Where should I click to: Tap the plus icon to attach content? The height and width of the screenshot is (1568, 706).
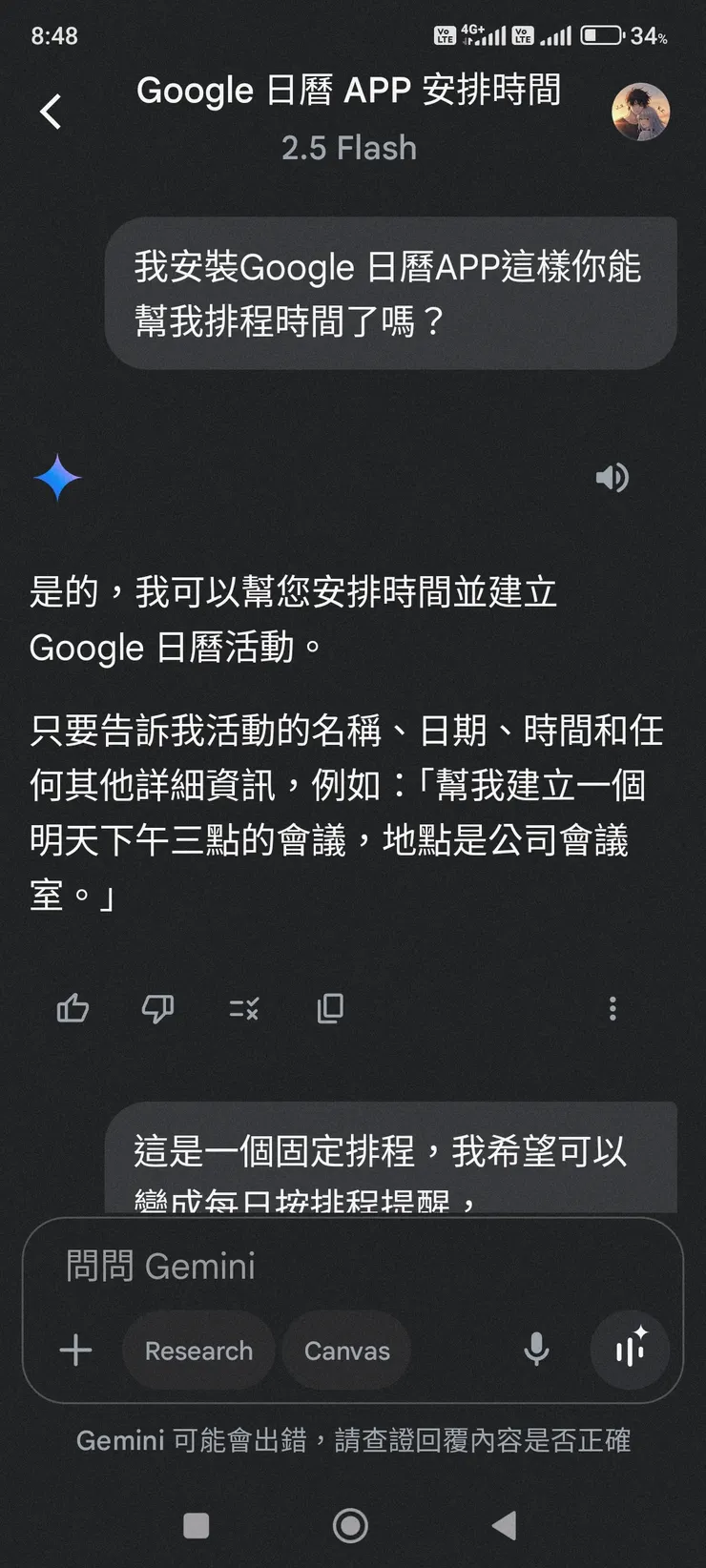75,1350
